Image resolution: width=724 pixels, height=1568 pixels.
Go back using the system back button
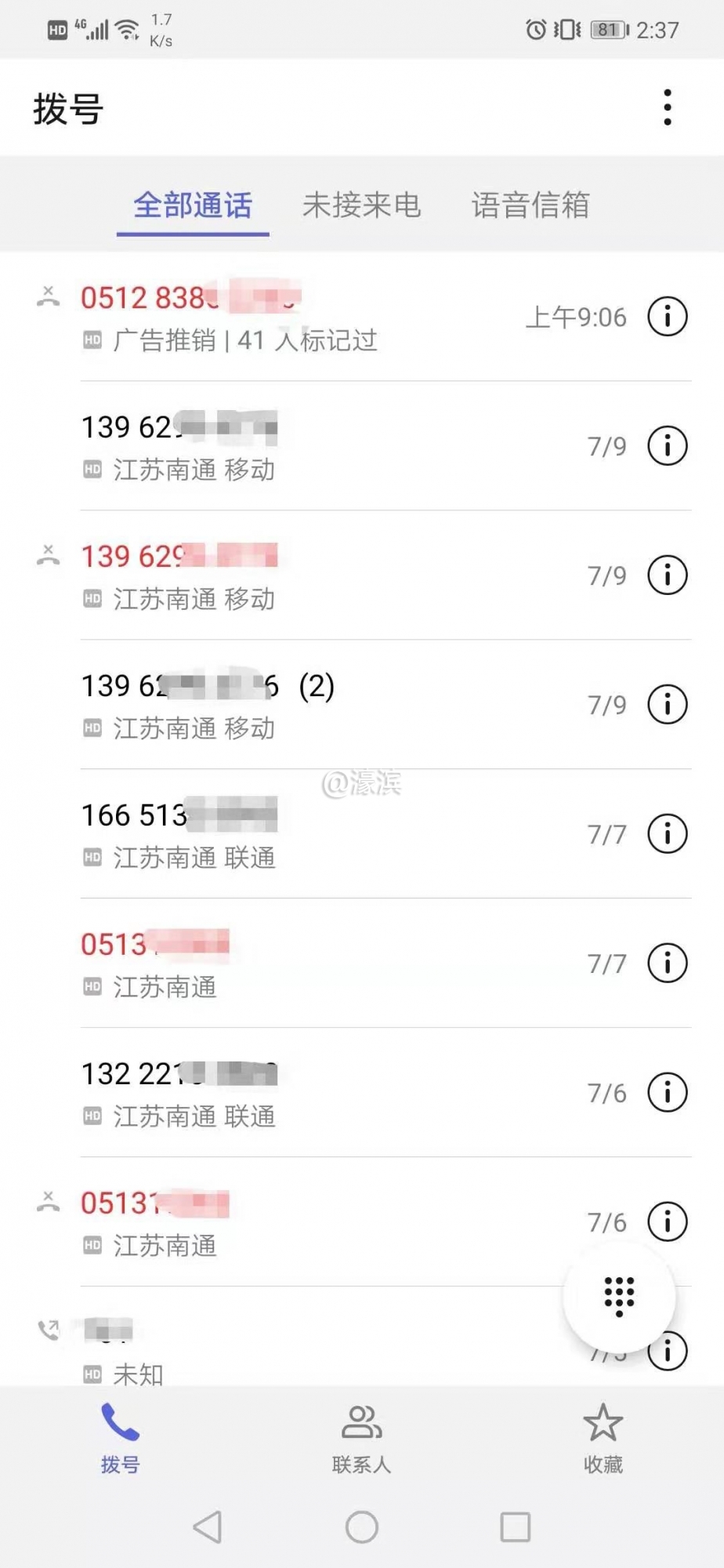(208, 1527)
